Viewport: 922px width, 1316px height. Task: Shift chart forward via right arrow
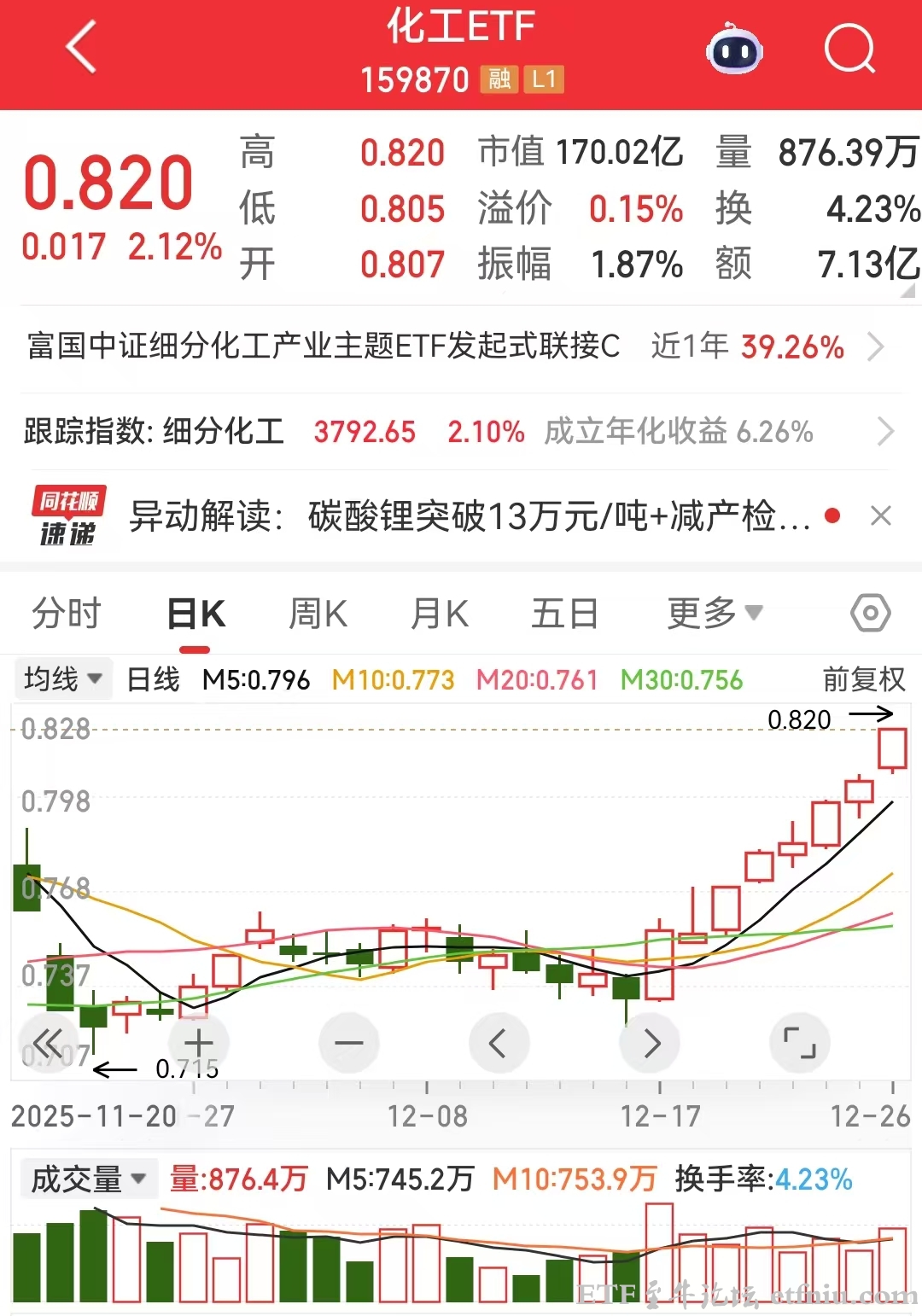[650, 1042]
